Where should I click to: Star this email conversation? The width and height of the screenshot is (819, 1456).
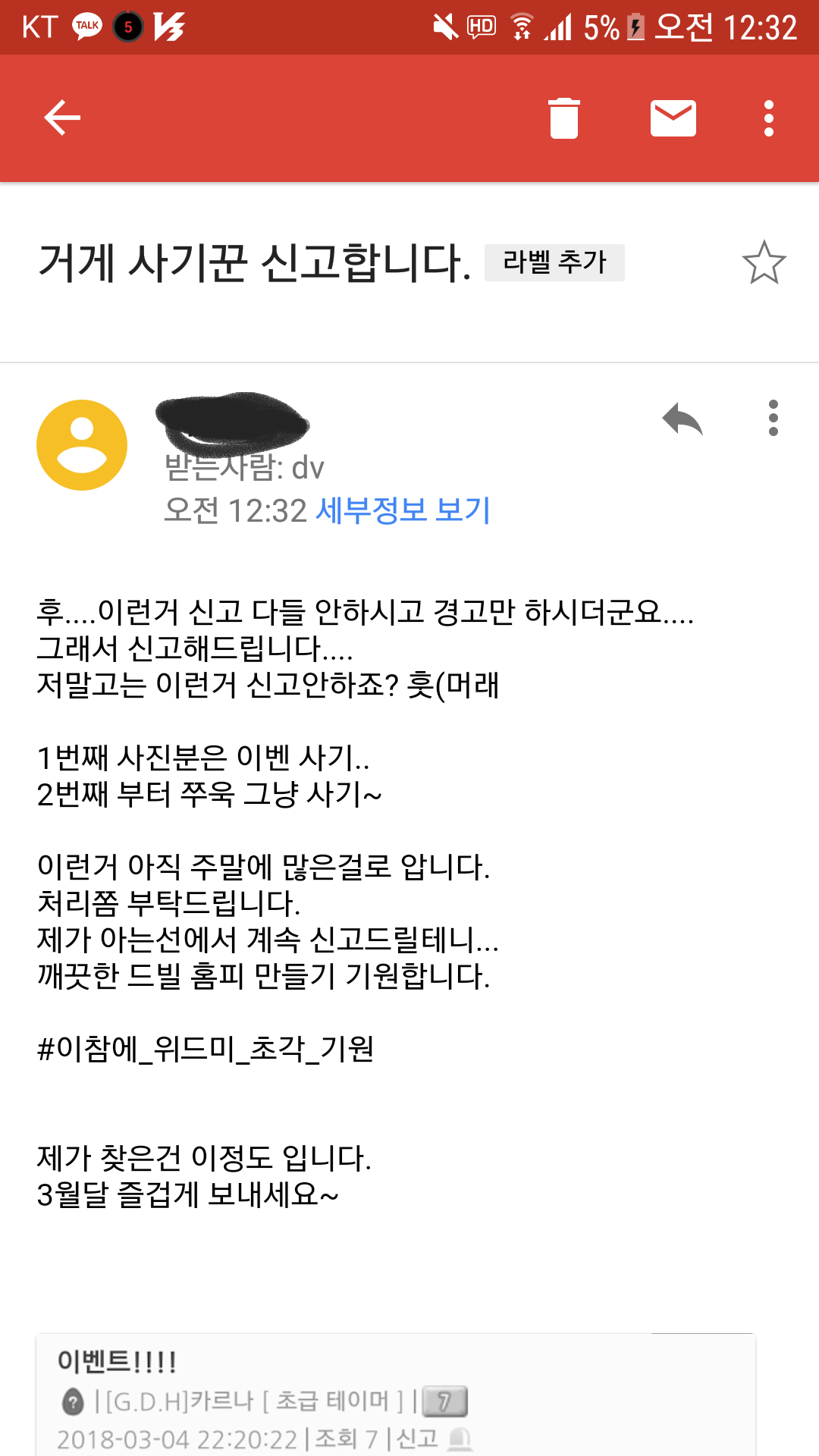click(x=764, y=262)
